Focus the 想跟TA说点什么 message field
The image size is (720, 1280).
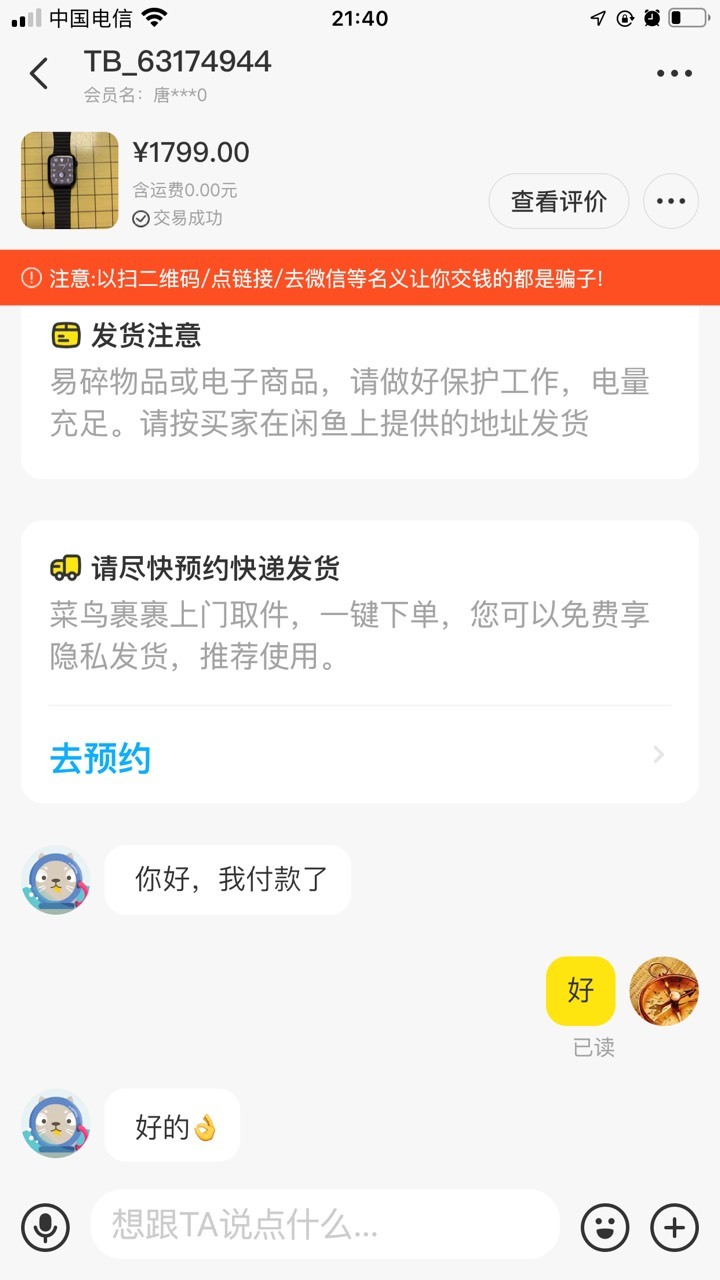pos(325,1224)
